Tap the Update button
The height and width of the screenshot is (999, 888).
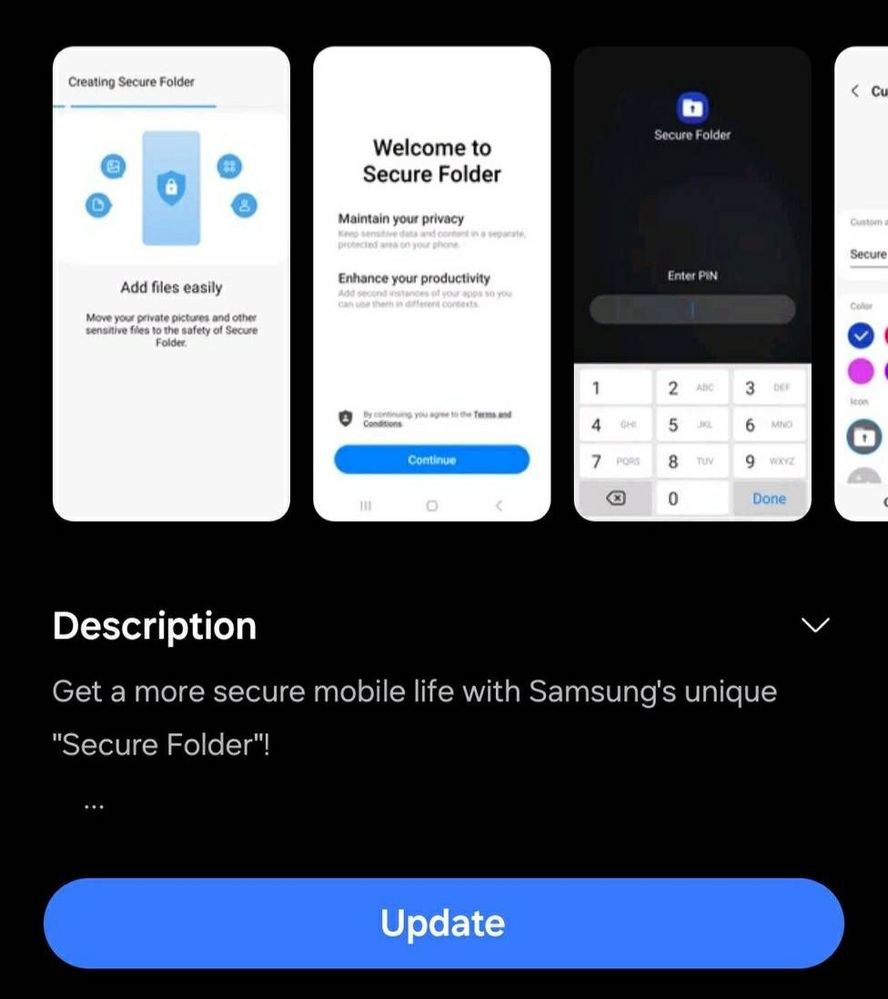(x=443, y=922)
